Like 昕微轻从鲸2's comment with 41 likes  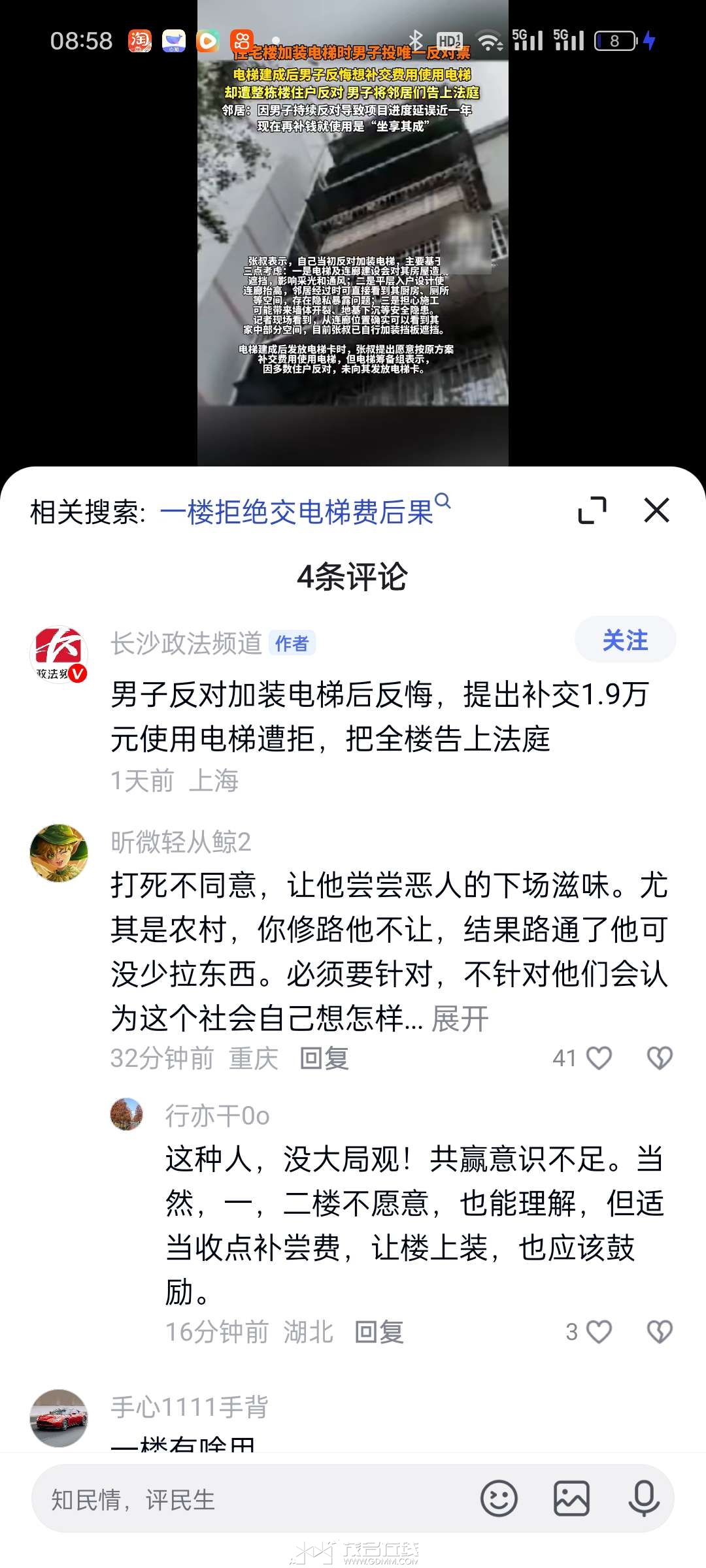[x=598, y=1058]
